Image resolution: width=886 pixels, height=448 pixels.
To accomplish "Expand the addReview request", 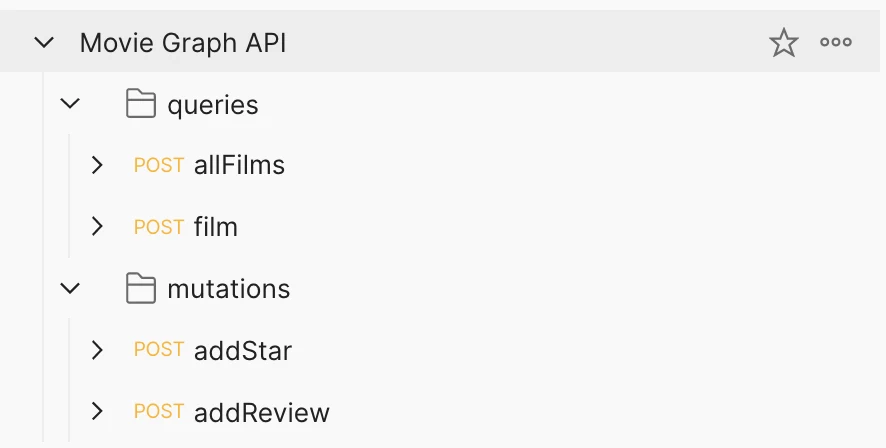I will pyautogui.click(x=97, y=411).
